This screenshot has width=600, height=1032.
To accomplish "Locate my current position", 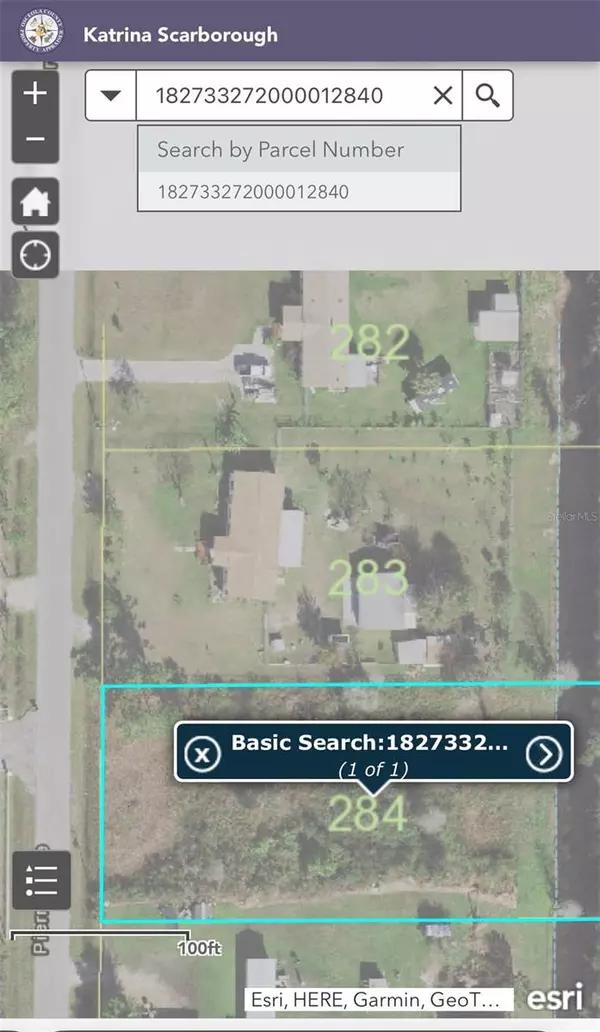I will tap(35, 254).
